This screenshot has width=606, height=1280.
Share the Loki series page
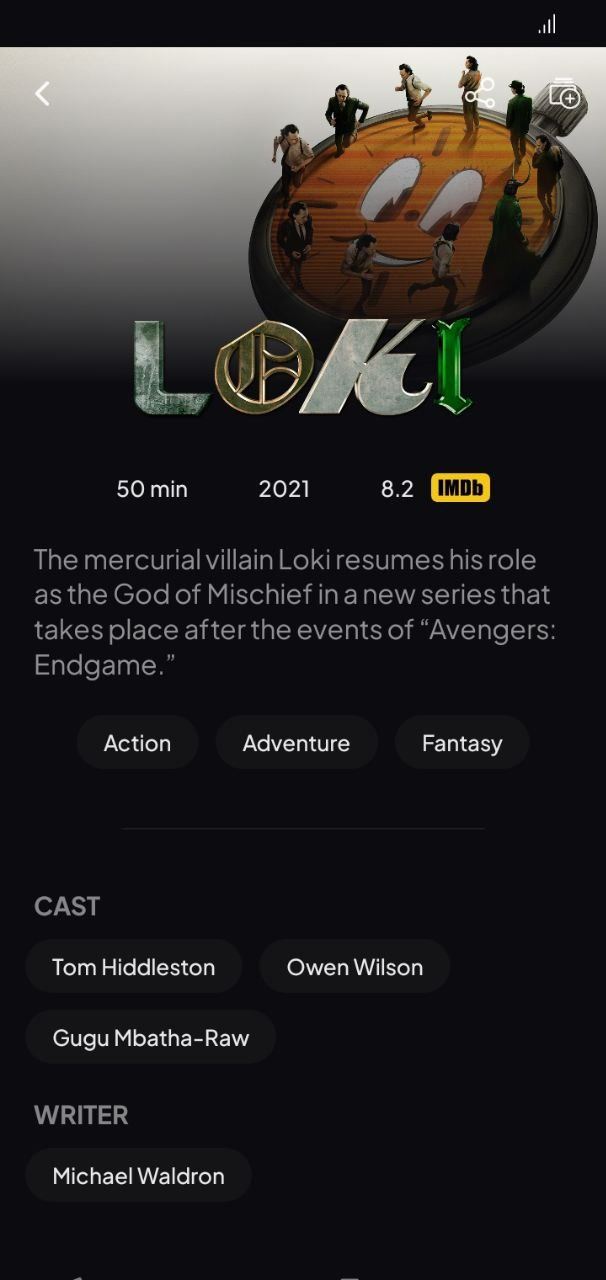[480, 94]
